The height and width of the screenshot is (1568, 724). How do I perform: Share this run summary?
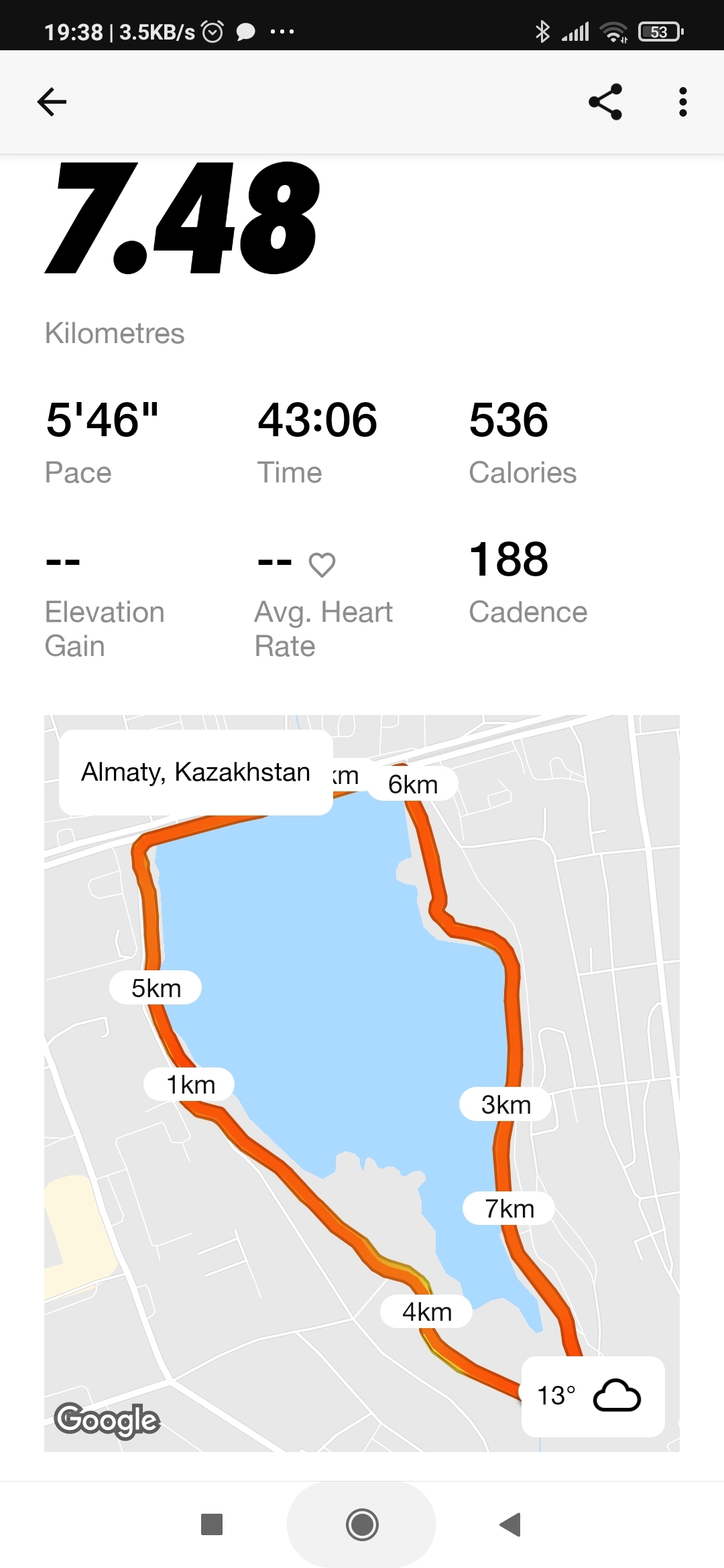coord(605,102)
